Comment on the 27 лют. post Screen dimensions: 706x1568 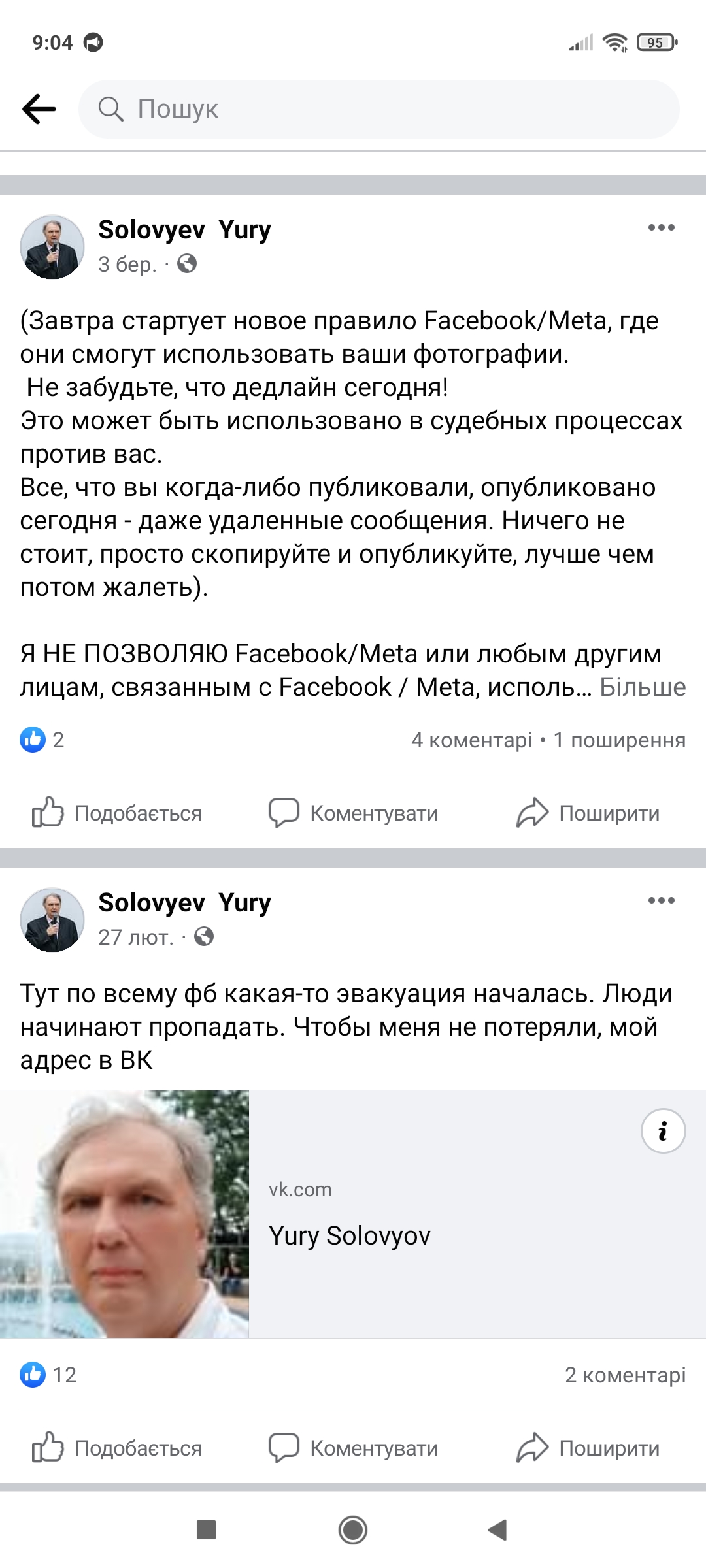click(353, 1448)
